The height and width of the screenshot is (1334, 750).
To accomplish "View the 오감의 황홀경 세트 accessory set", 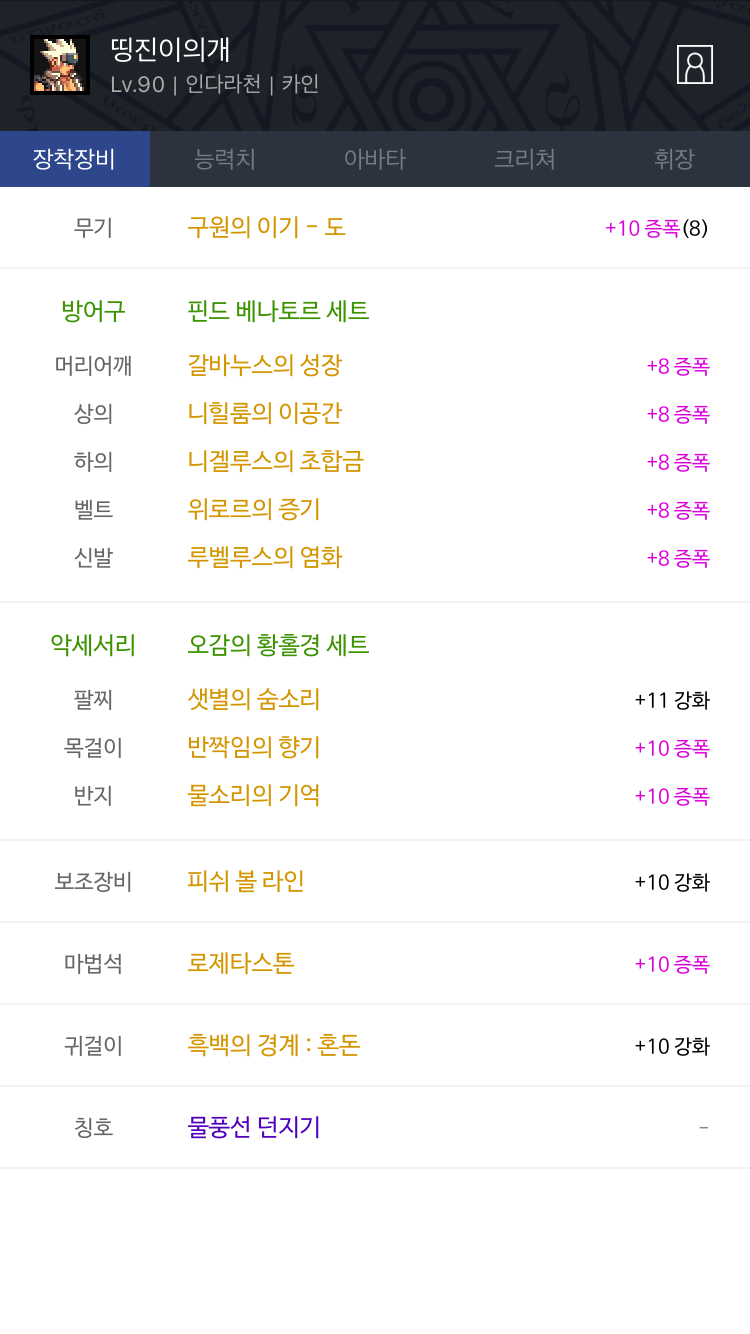I will point(278,645).
